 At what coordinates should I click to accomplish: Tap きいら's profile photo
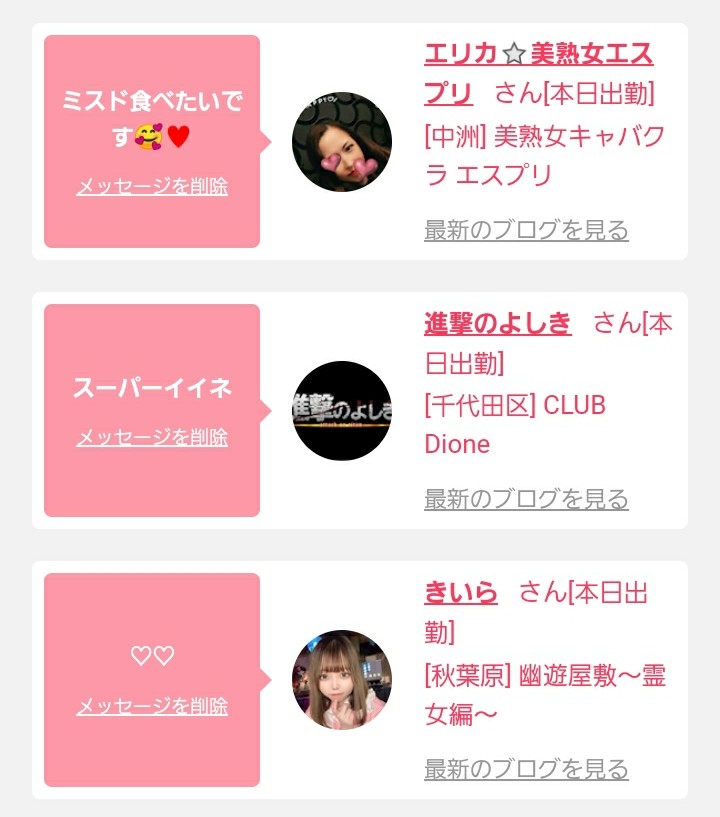pos(342,680)
